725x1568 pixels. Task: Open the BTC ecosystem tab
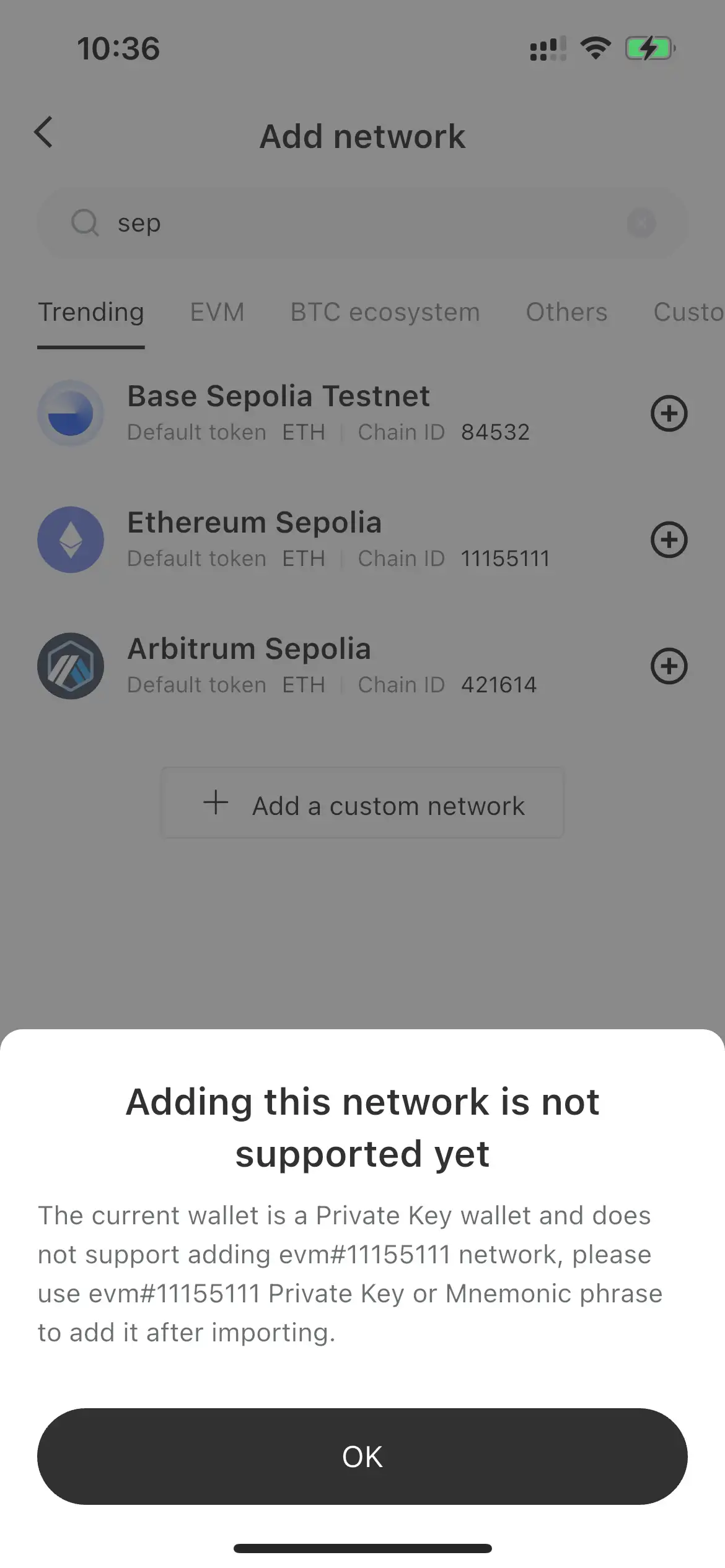(384, 312)
